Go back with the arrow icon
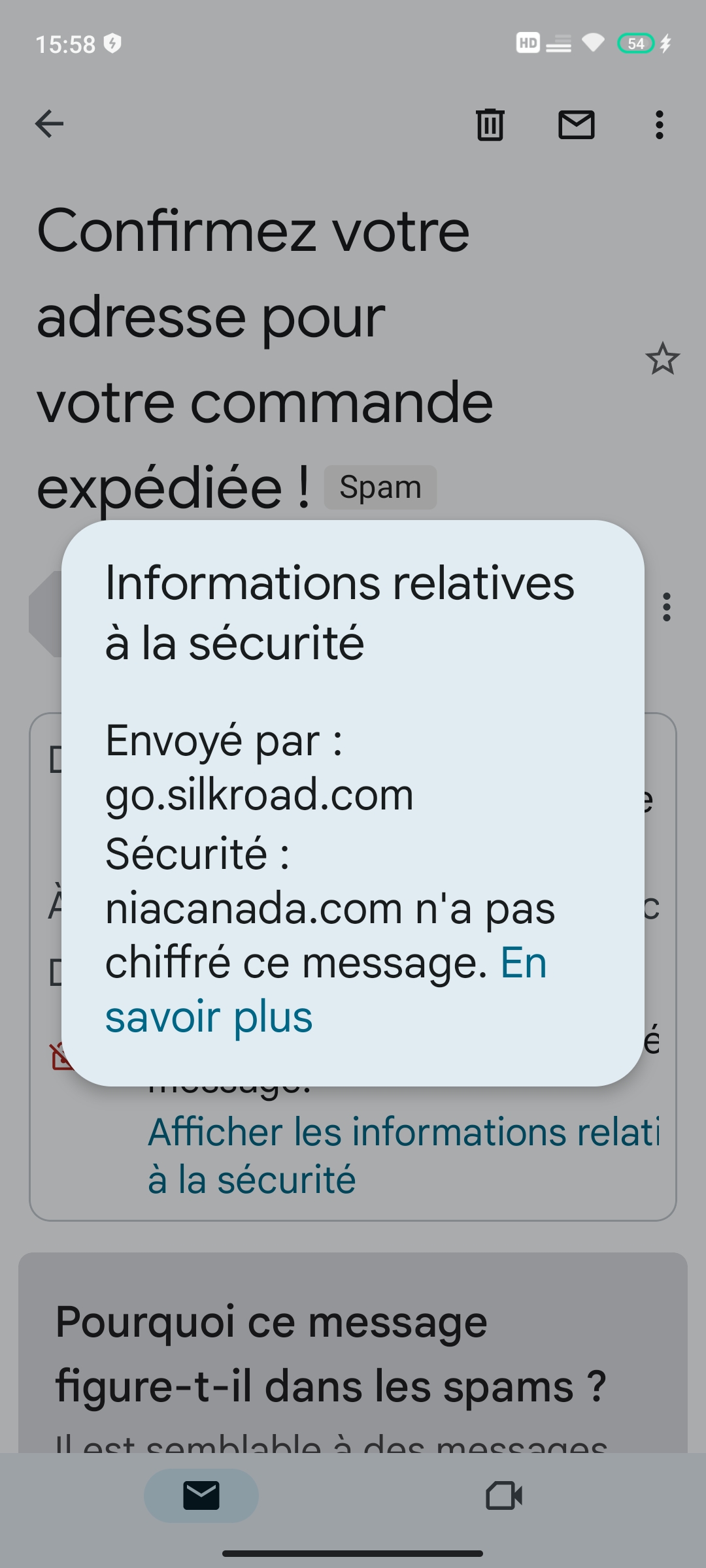 49,123
